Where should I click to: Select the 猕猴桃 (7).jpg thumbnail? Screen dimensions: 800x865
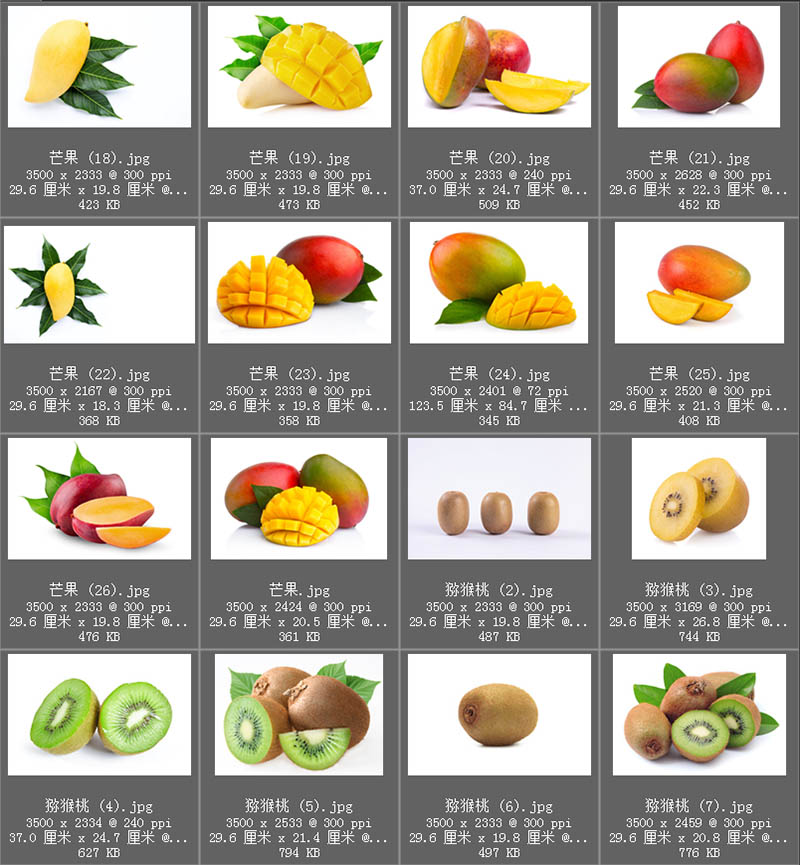[x=699, y=714]
